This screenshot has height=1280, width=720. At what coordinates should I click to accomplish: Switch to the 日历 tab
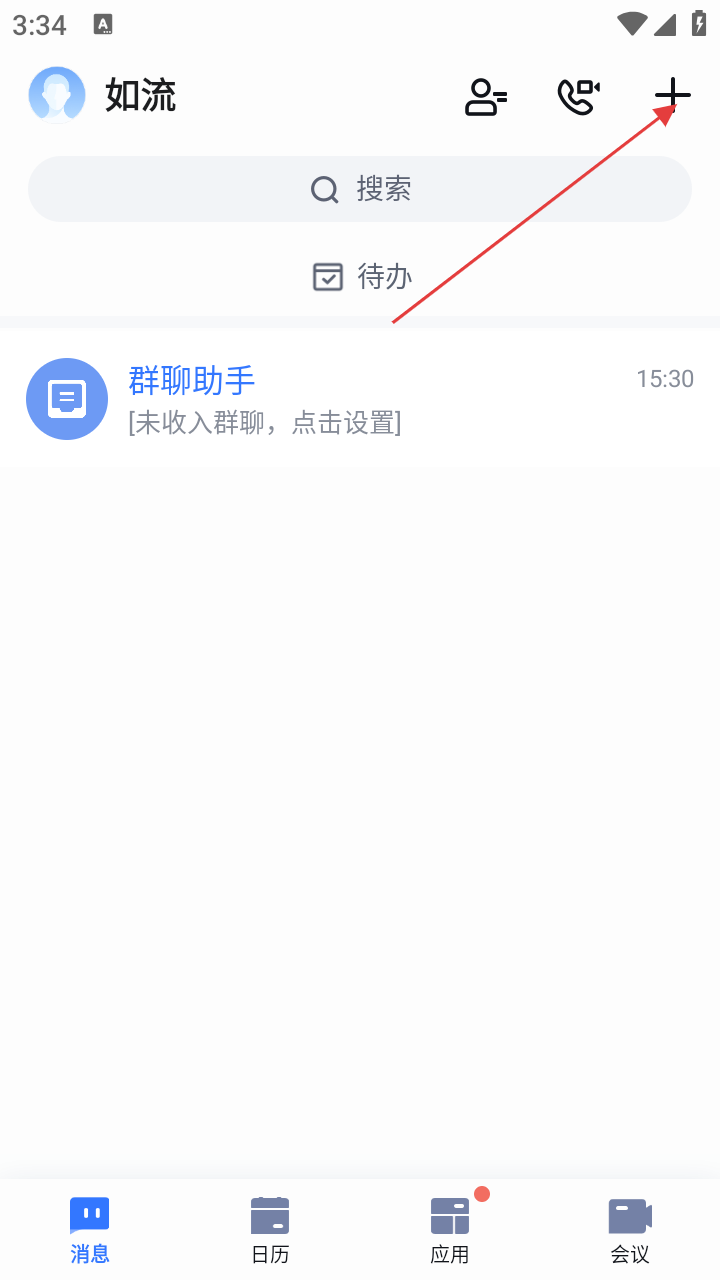(x=270, y=1229)
